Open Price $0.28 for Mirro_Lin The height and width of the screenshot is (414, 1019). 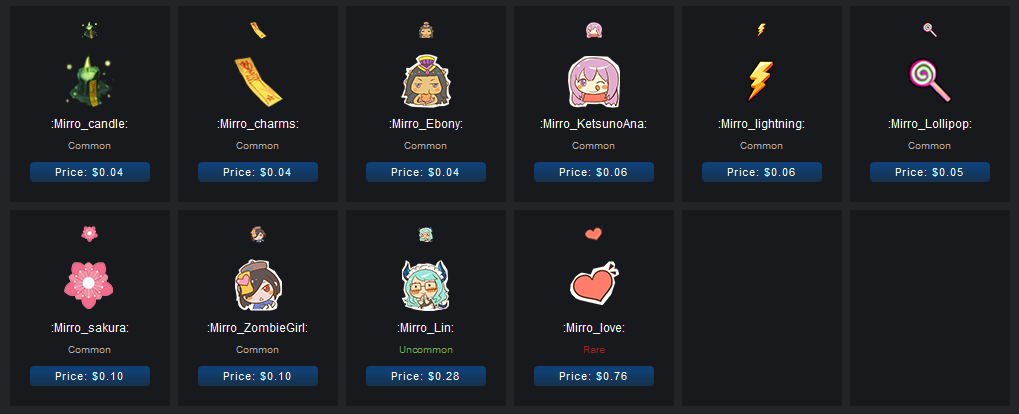426,376
